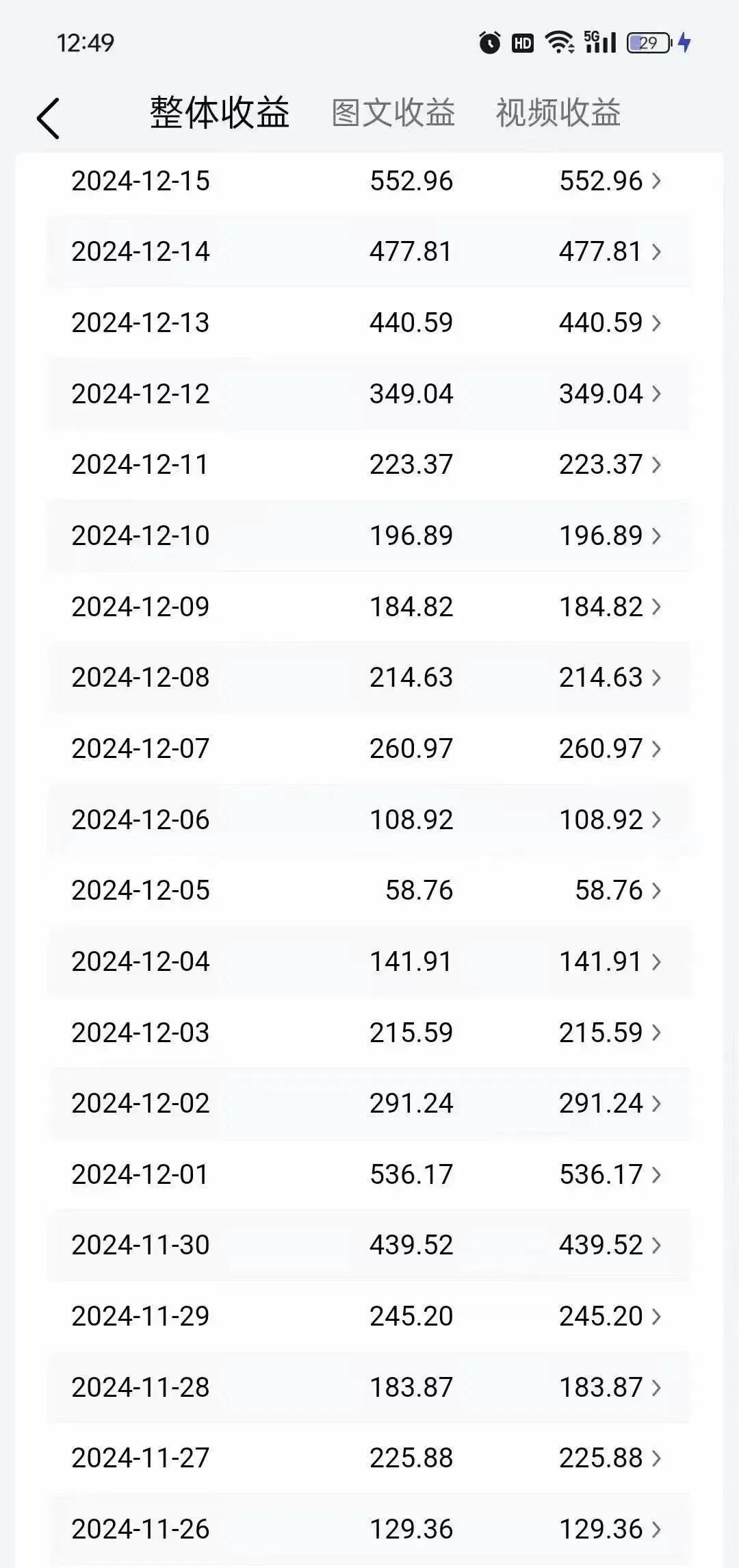This screenshot has width=739, height=1568.
Task: Open the 2024-11-26 row with 129.36
Action: (369, 1529)
